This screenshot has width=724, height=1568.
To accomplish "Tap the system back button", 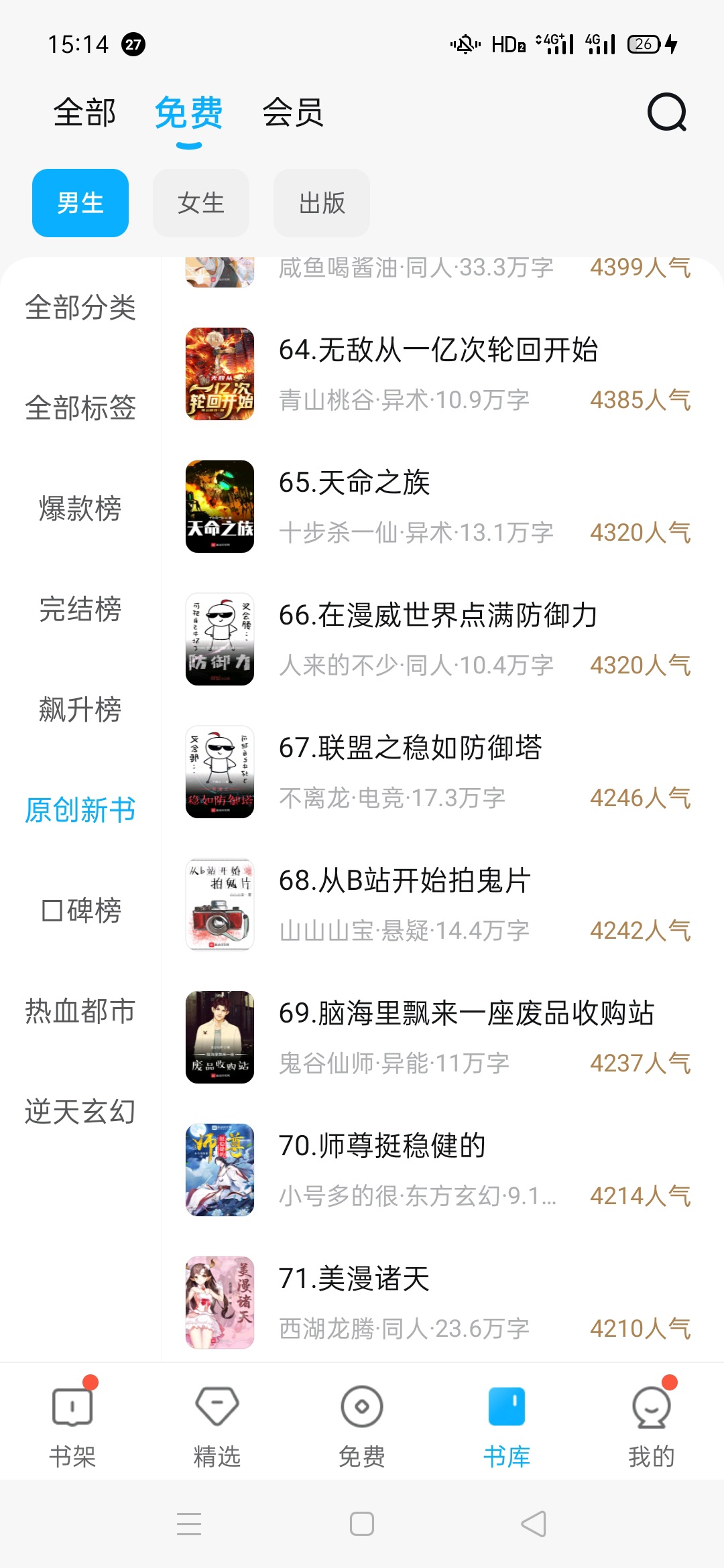I will (534, 1524).
